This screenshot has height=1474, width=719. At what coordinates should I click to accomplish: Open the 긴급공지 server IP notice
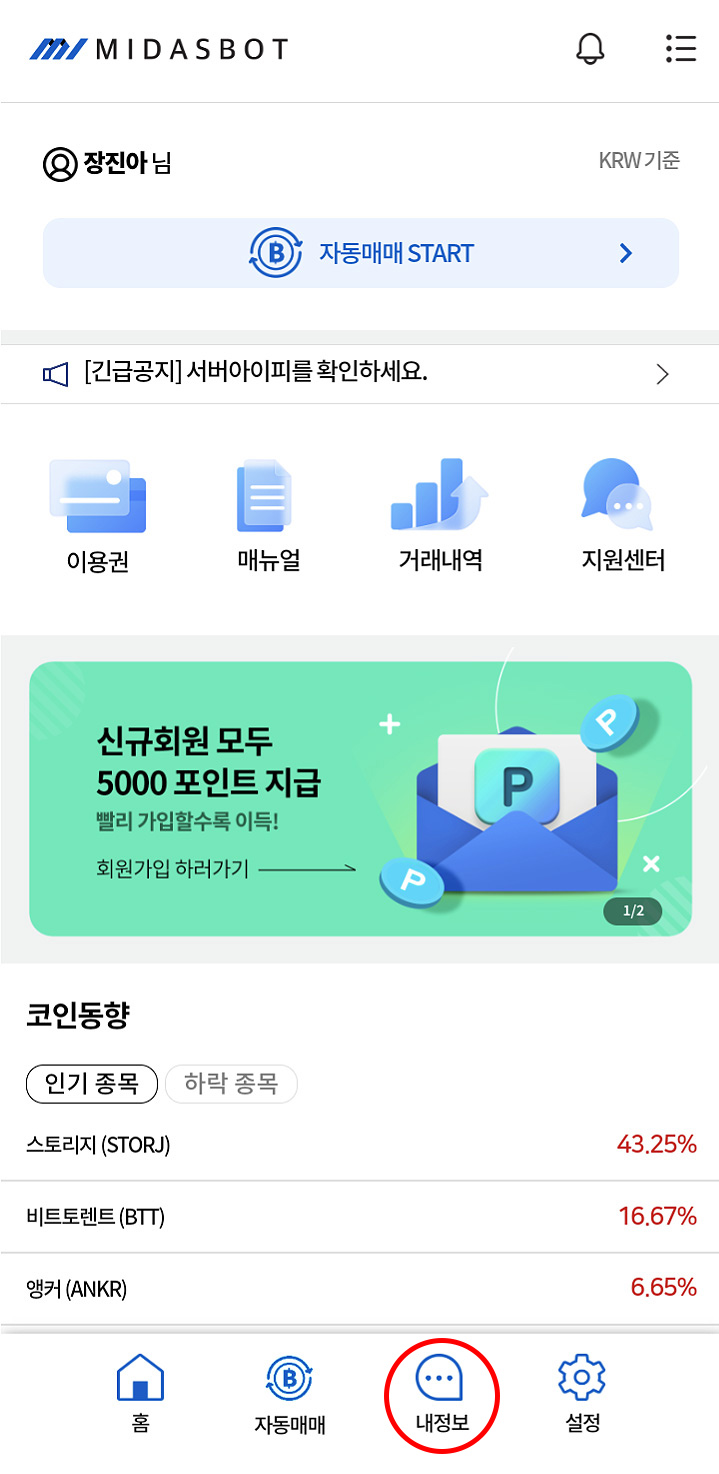[x=360, y=374]
